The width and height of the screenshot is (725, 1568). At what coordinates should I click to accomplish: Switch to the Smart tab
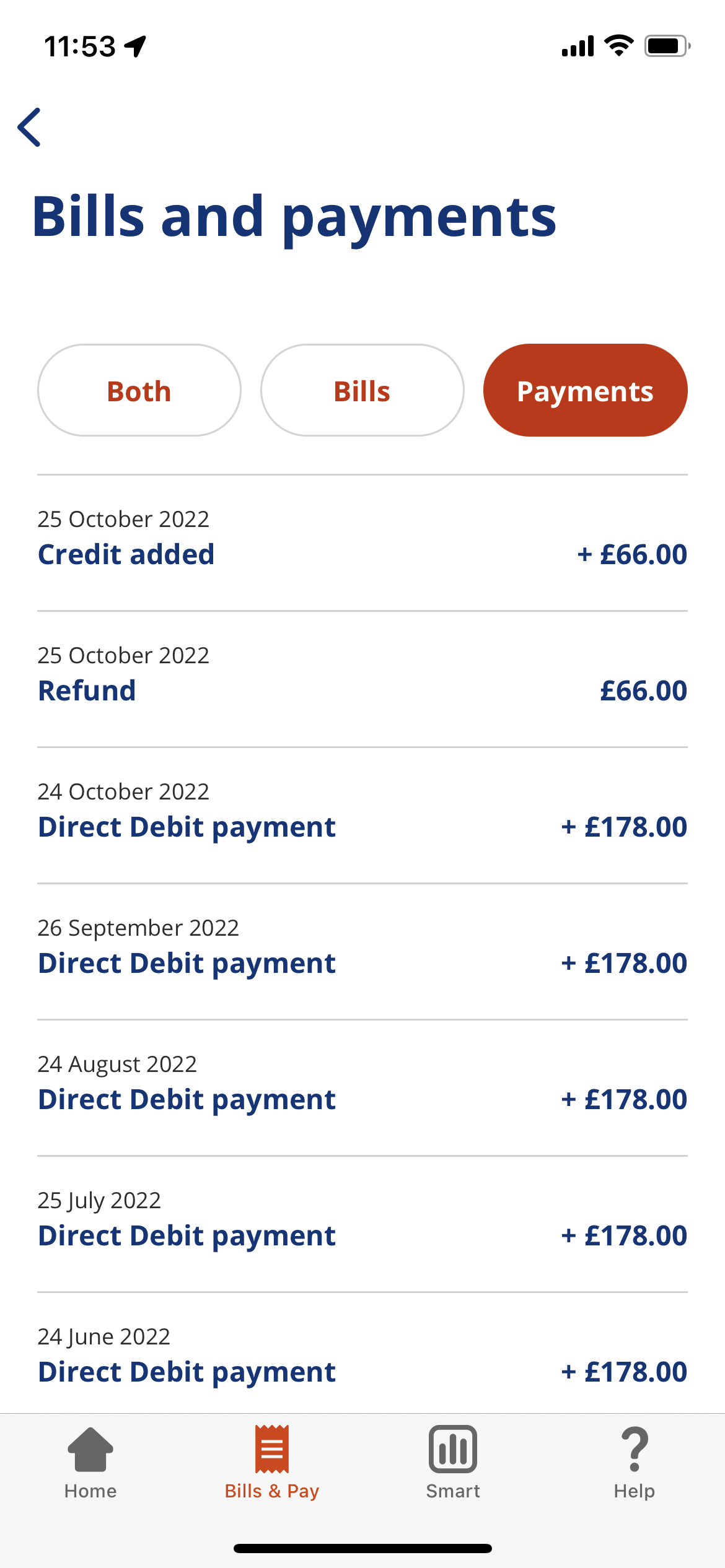pyautogui.click(x=453, y=1463)
